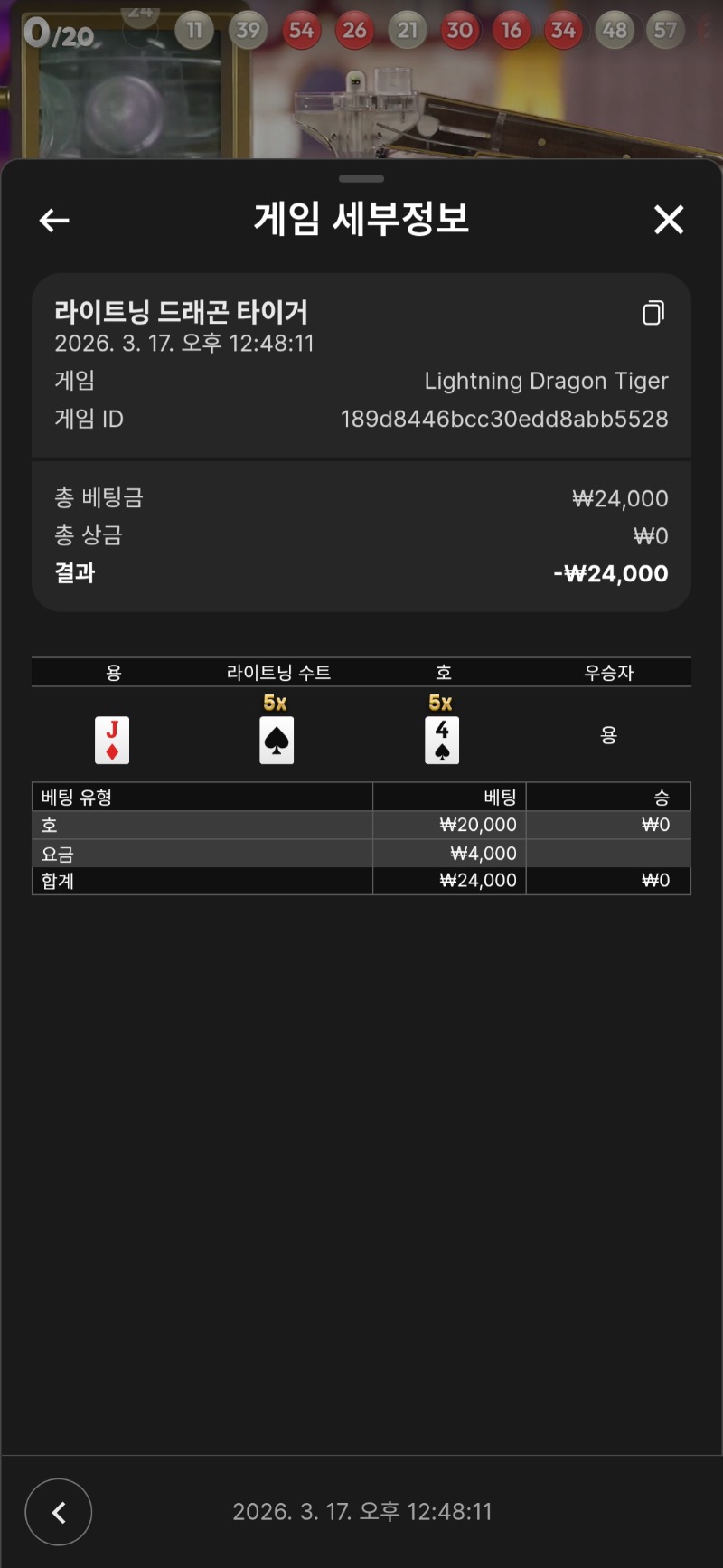
Task: Tap the sheet drag handle
Action: (x=361, y=178)
